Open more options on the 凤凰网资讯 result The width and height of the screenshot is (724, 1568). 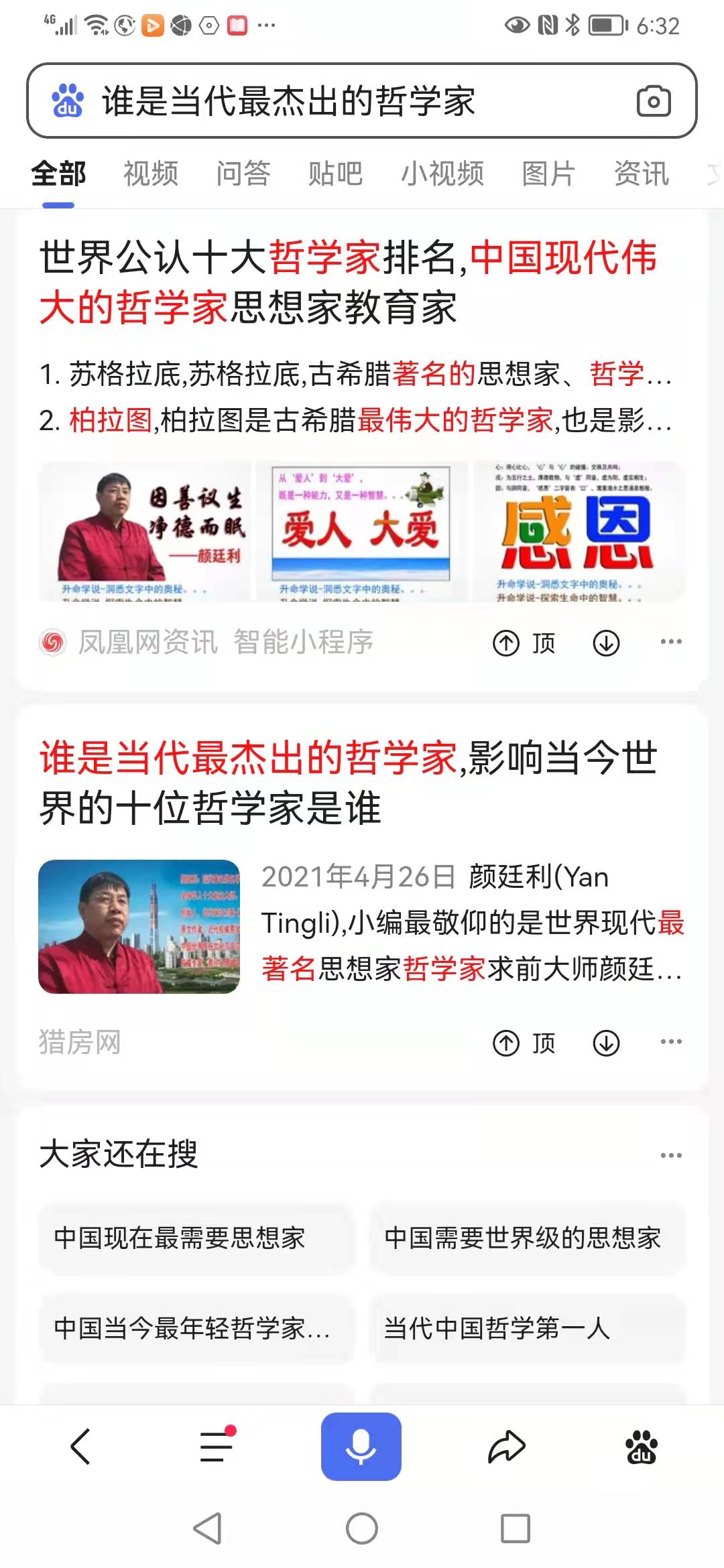(671, 642)
